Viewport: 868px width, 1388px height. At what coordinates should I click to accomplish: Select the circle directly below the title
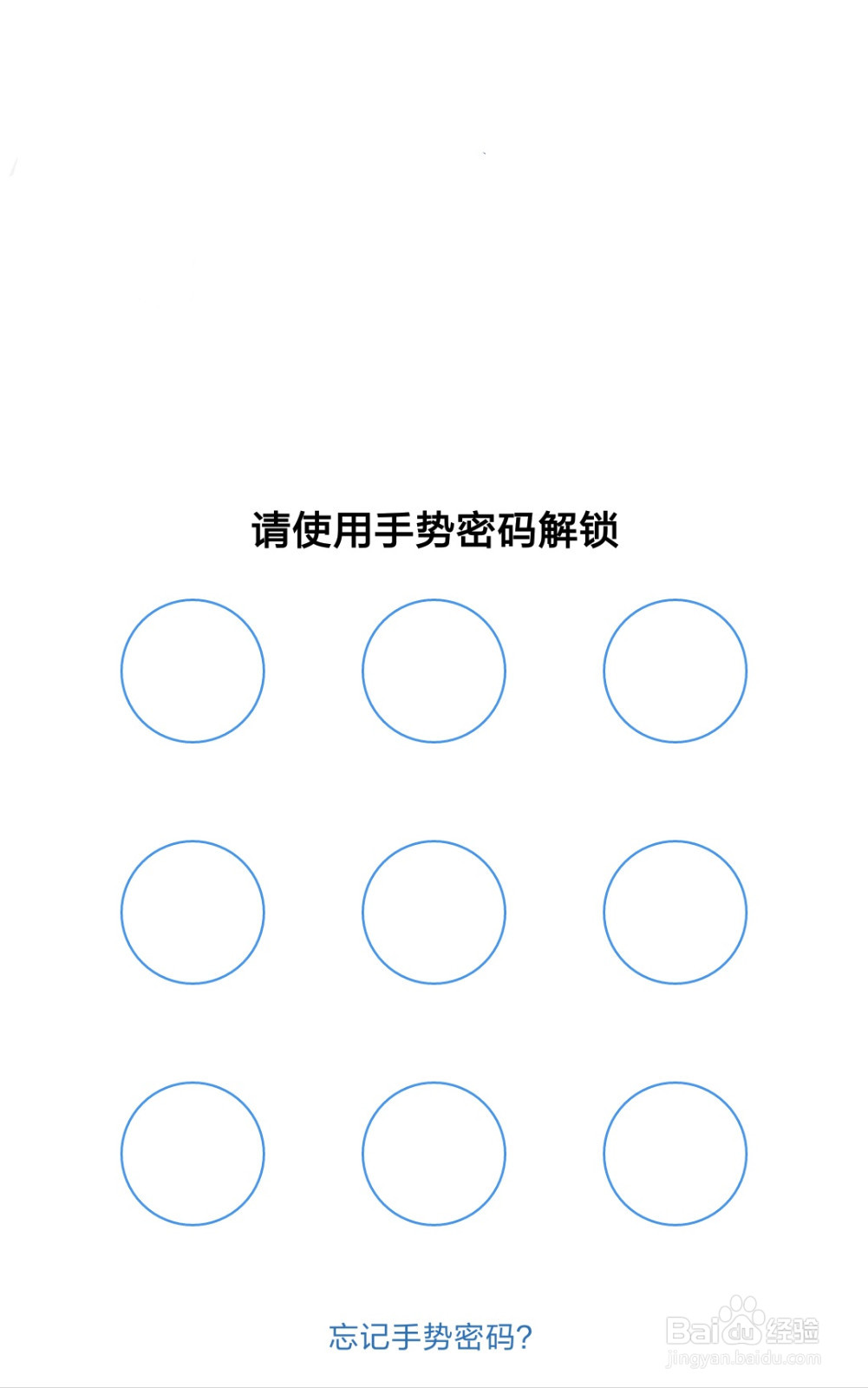click(434, 669)
